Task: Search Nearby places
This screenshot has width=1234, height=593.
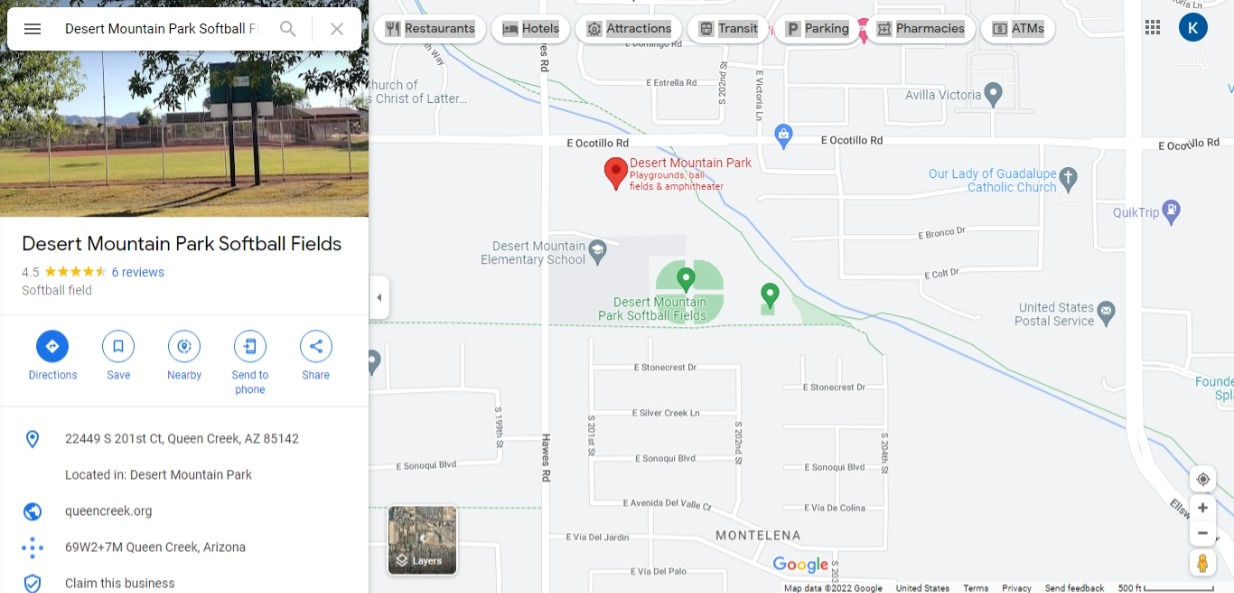Action: pos(184,347)
